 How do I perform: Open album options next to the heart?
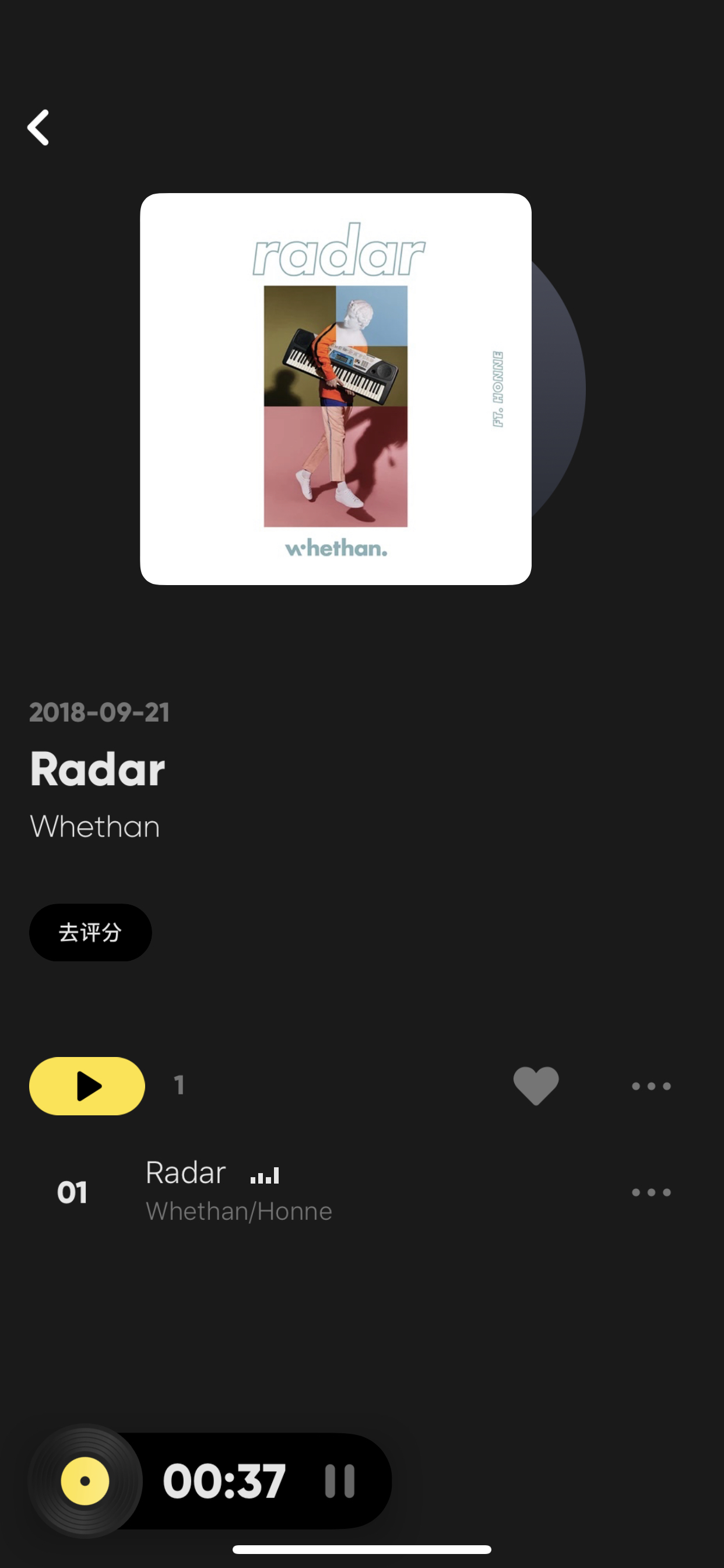[651, 1086]
